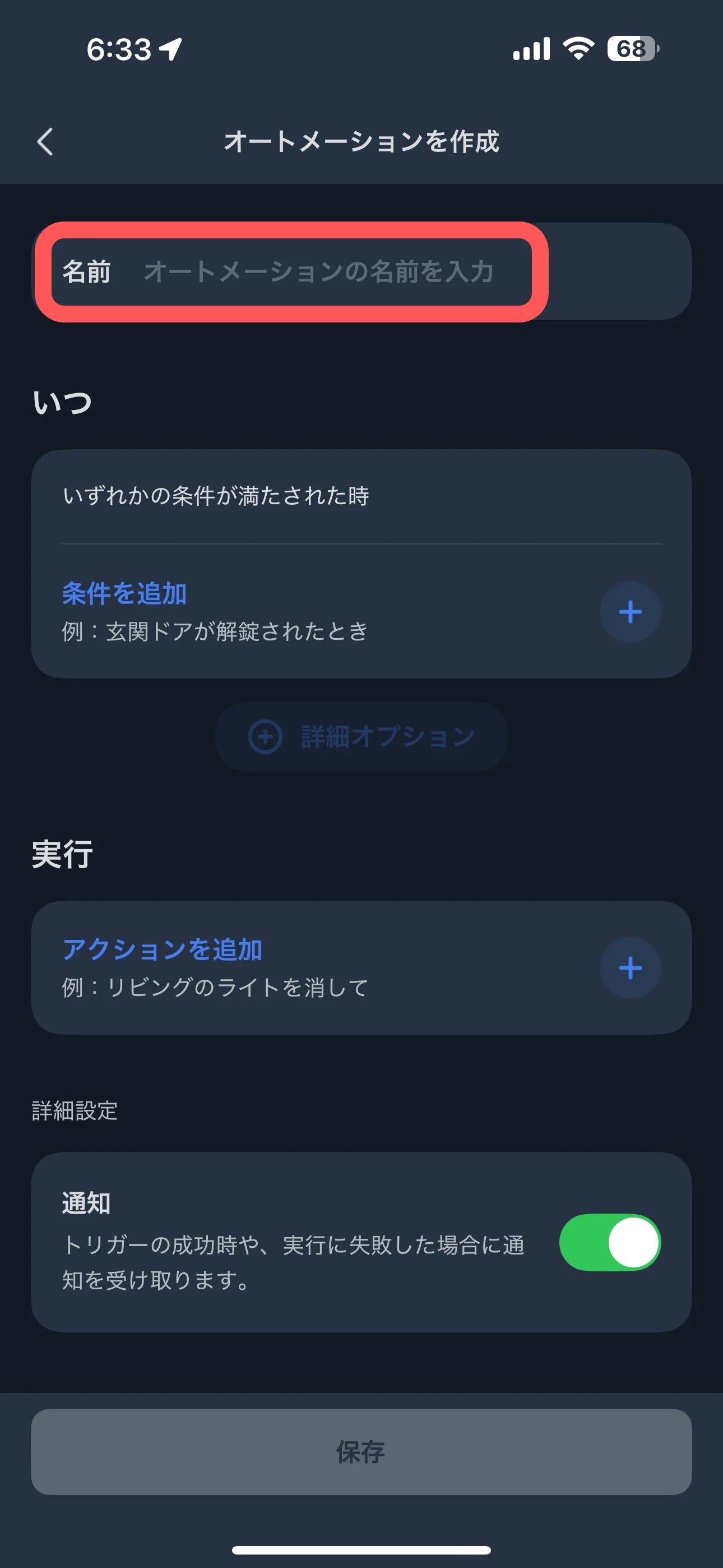Turn off the 通知 switch
Viewport: 723px width, 1568px height.
610,1242
